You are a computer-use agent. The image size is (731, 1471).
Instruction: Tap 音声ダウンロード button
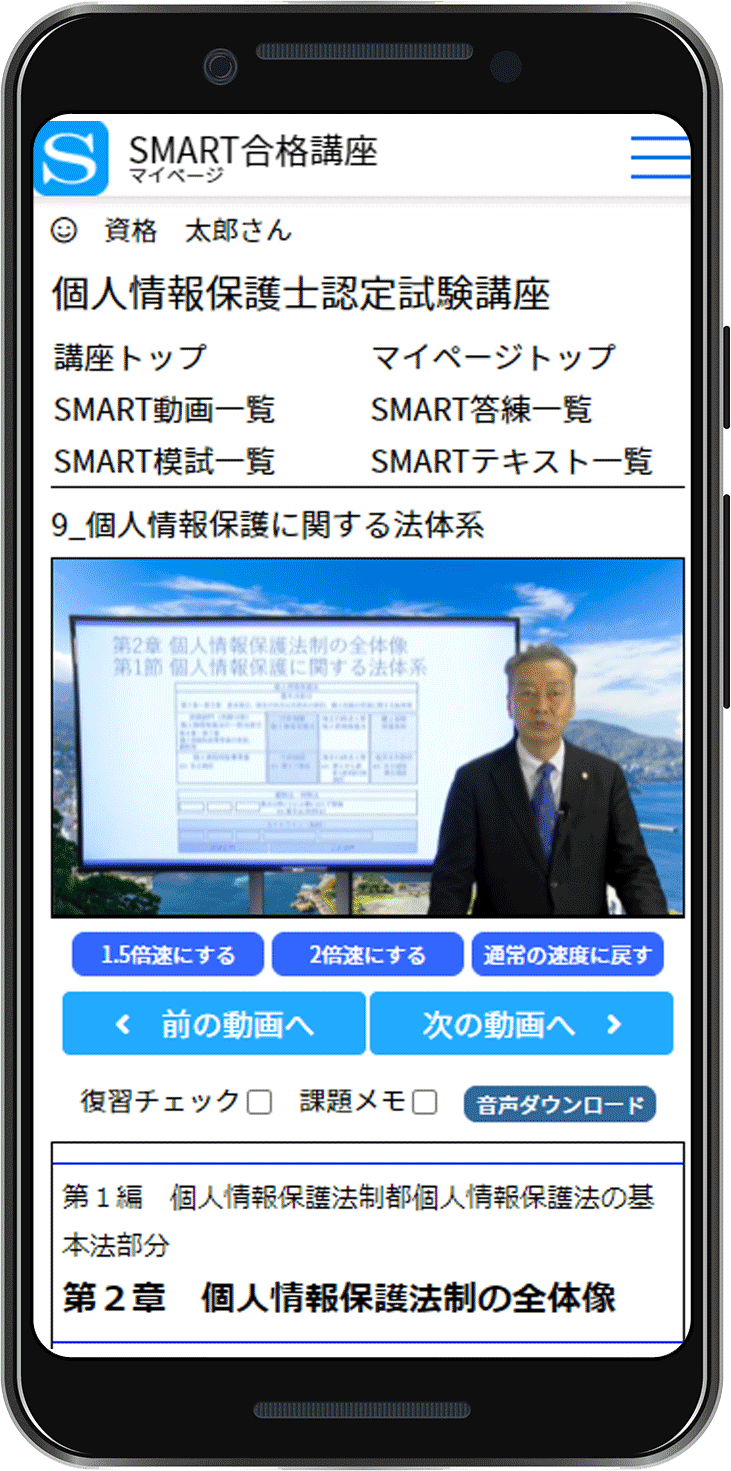point(560,1105)
